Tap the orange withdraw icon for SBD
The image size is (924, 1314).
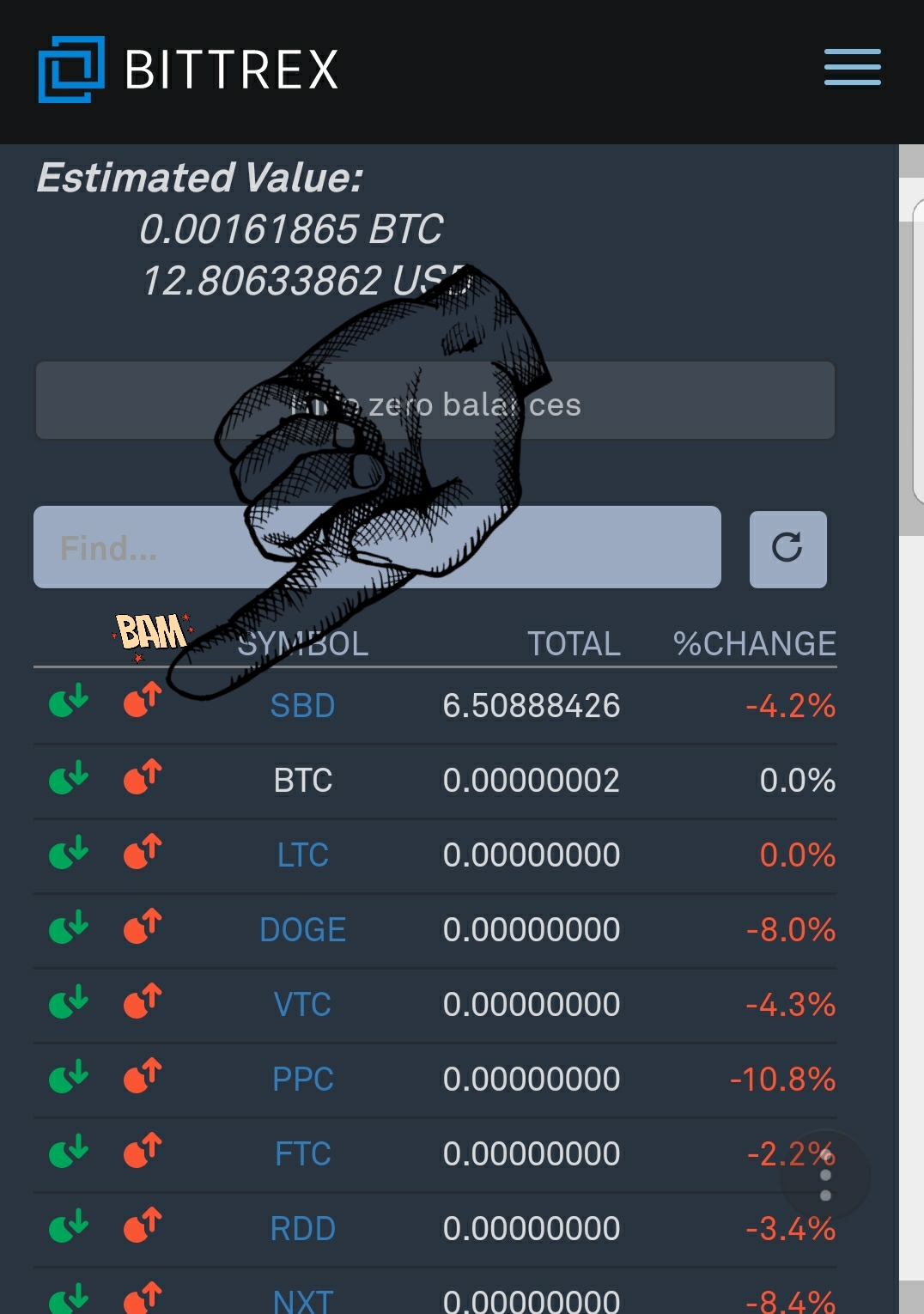143,700
